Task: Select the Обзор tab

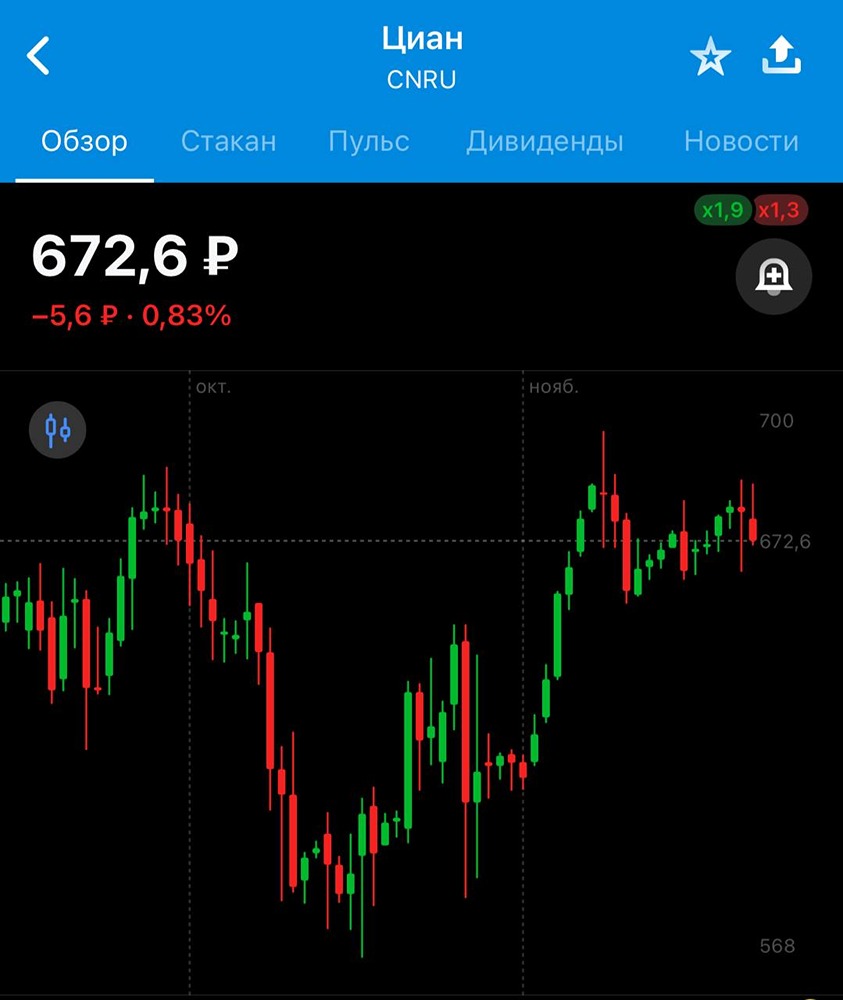Action: pyautogui.click(x=85, y=141)
